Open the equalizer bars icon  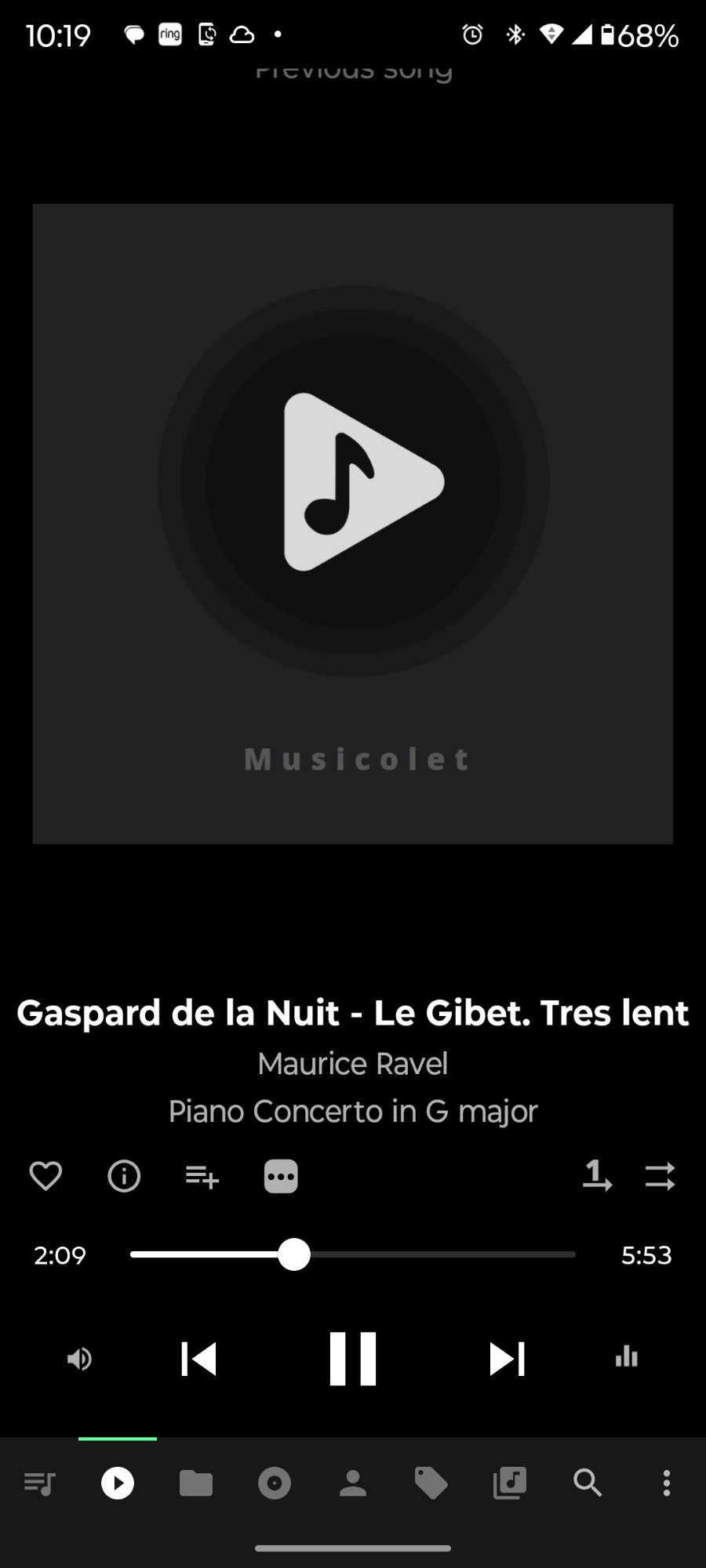tap(627, 1357)
